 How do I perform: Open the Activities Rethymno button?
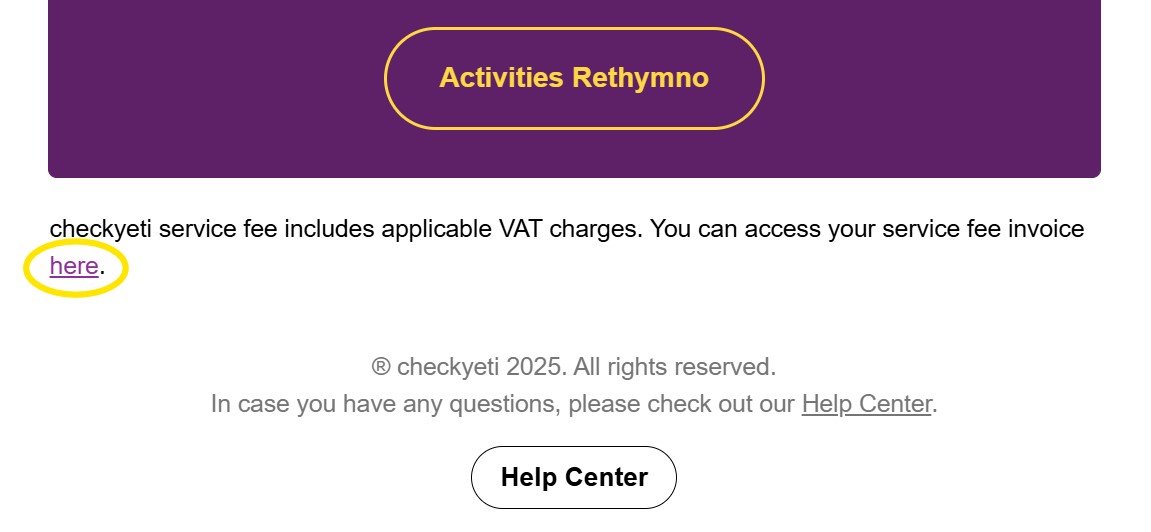tap(574, 78)
